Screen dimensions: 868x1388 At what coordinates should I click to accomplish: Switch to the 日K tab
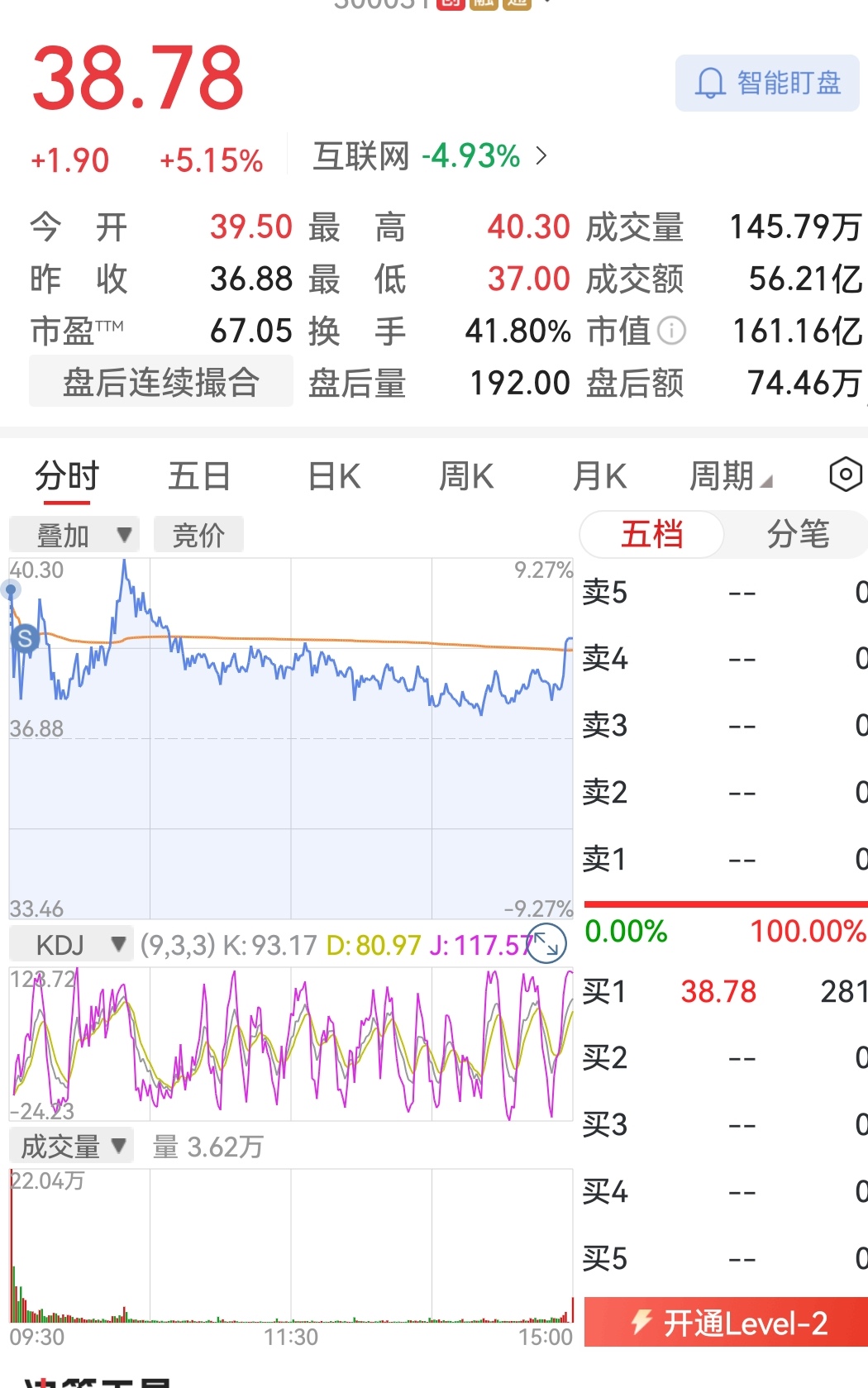[x=334, y=475]
